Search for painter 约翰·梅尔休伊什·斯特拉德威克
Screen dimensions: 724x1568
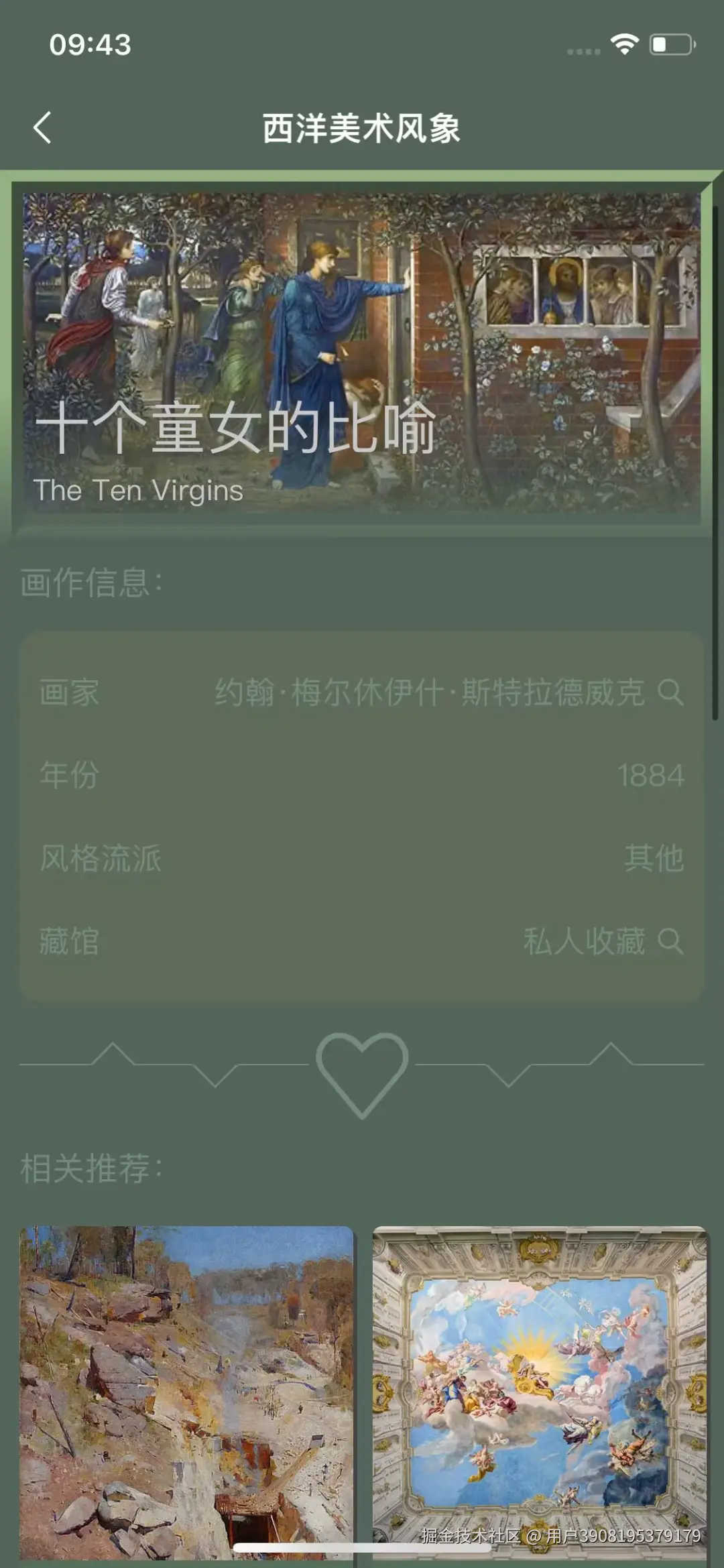coord(670,692)
